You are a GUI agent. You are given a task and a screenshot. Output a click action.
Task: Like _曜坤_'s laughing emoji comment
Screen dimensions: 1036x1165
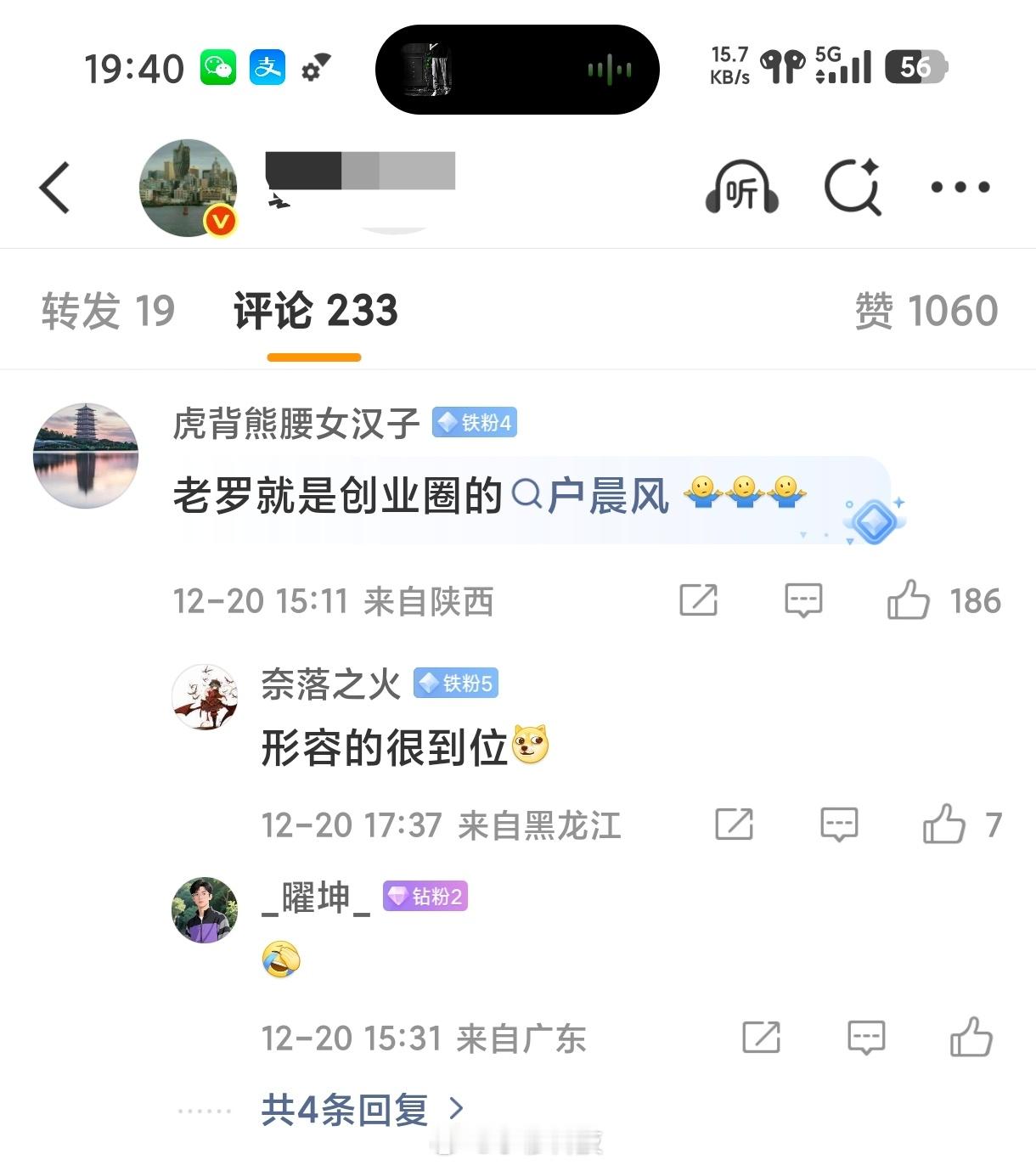971,1037
